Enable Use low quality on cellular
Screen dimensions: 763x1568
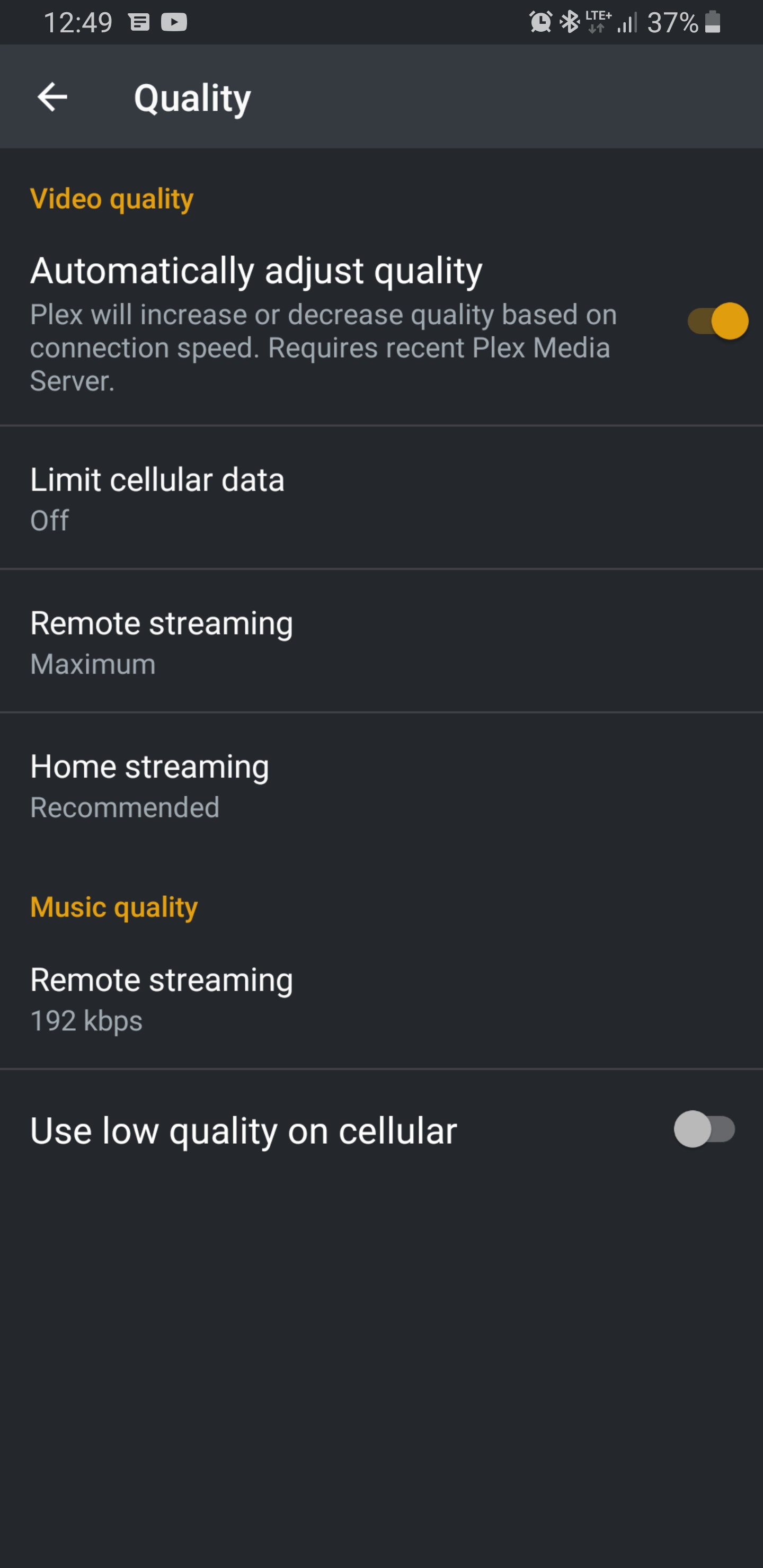tap(704, 1129)
